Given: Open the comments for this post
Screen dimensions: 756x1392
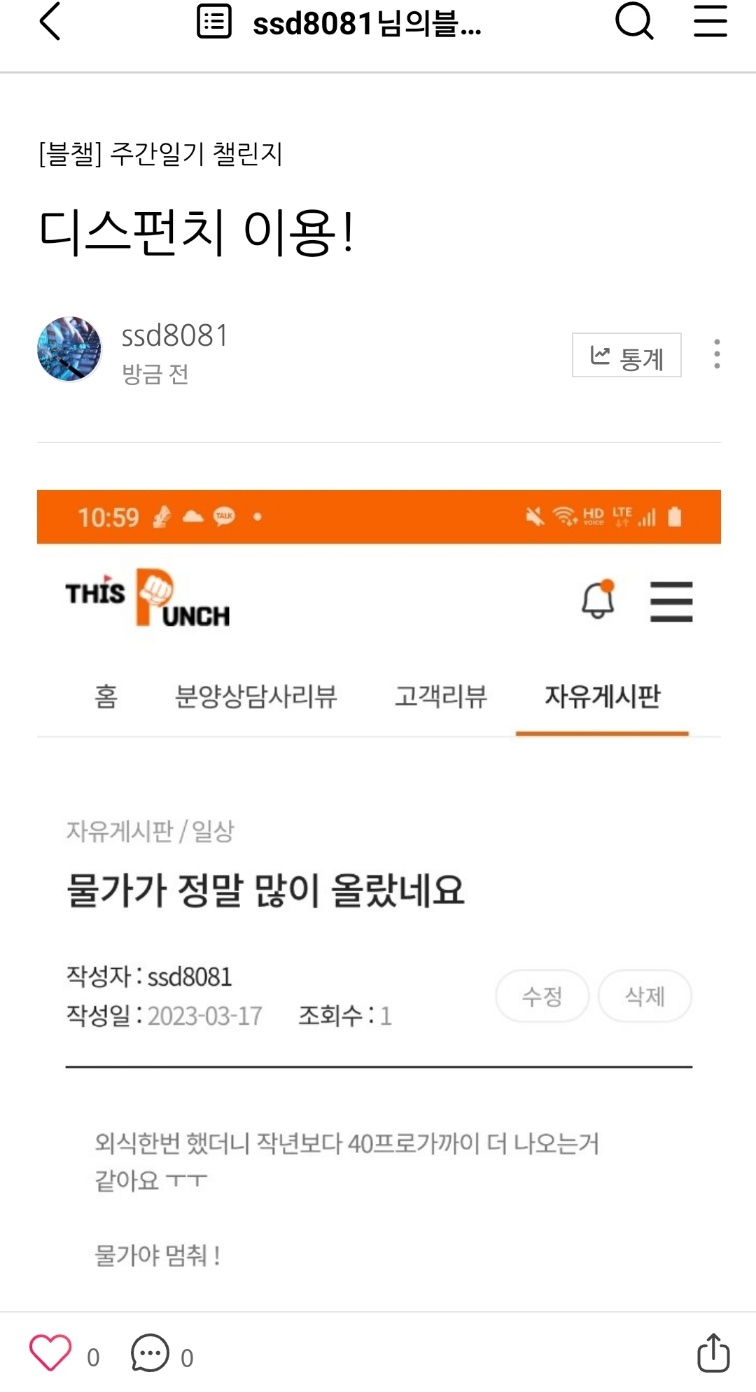Looking at the screenshot, I should point(150,1354).
